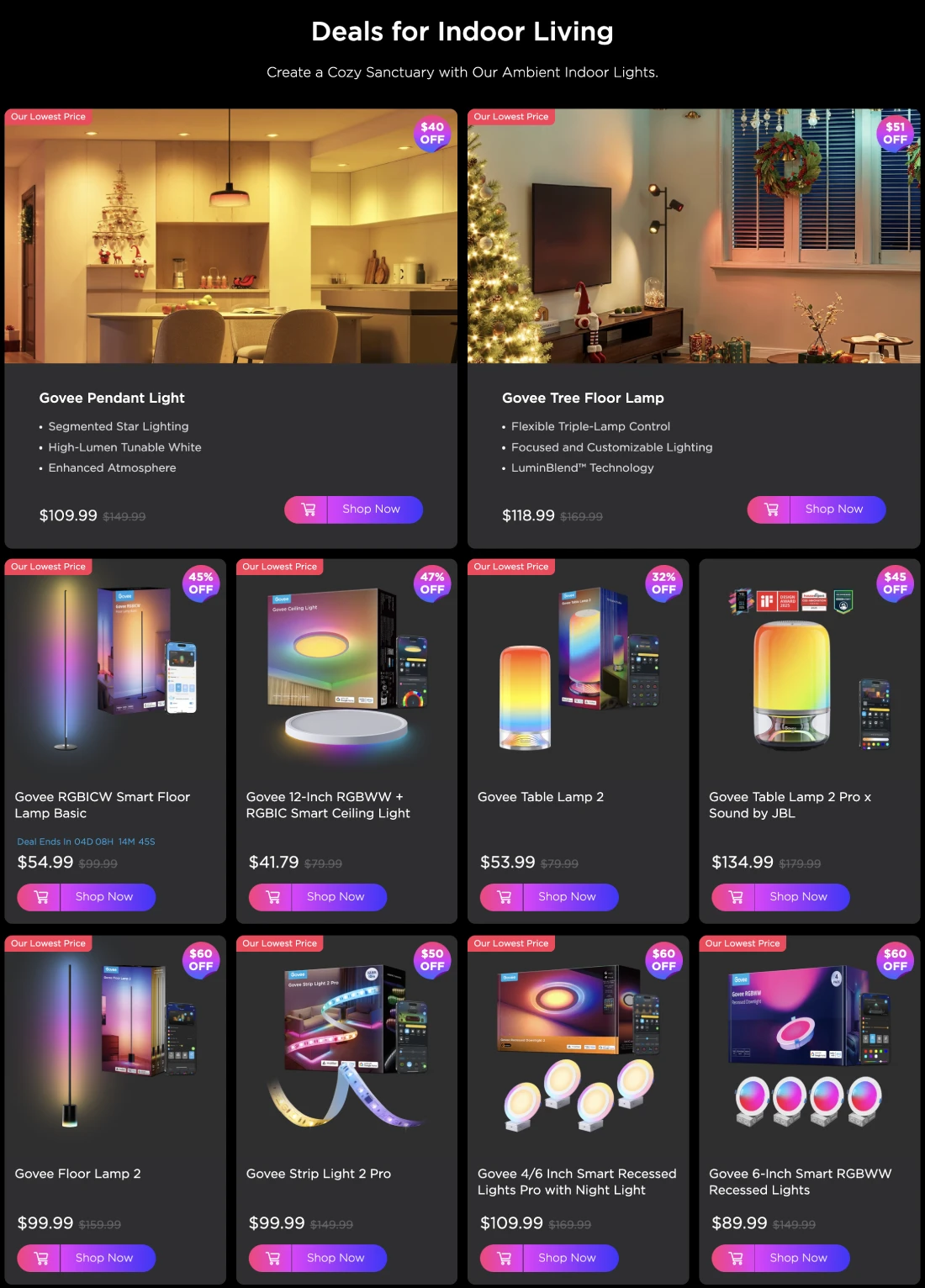Shop Now for 6-Inch Smart RGBWW Recessed Lights

coord(798,1259)
